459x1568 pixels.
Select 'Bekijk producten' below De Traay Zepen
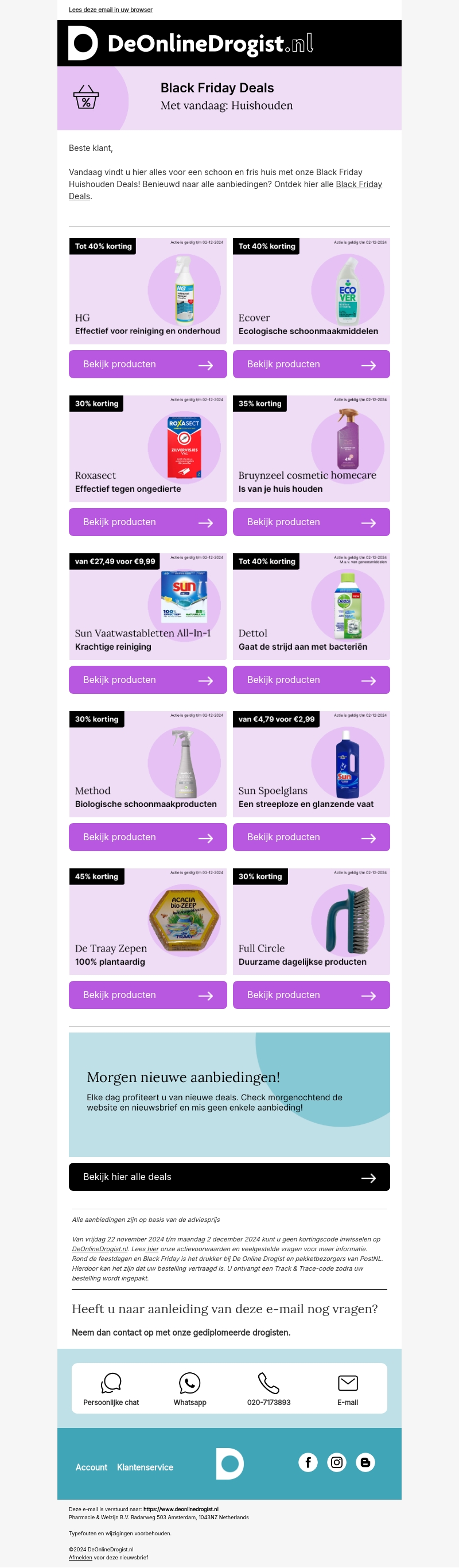[147, 995]
